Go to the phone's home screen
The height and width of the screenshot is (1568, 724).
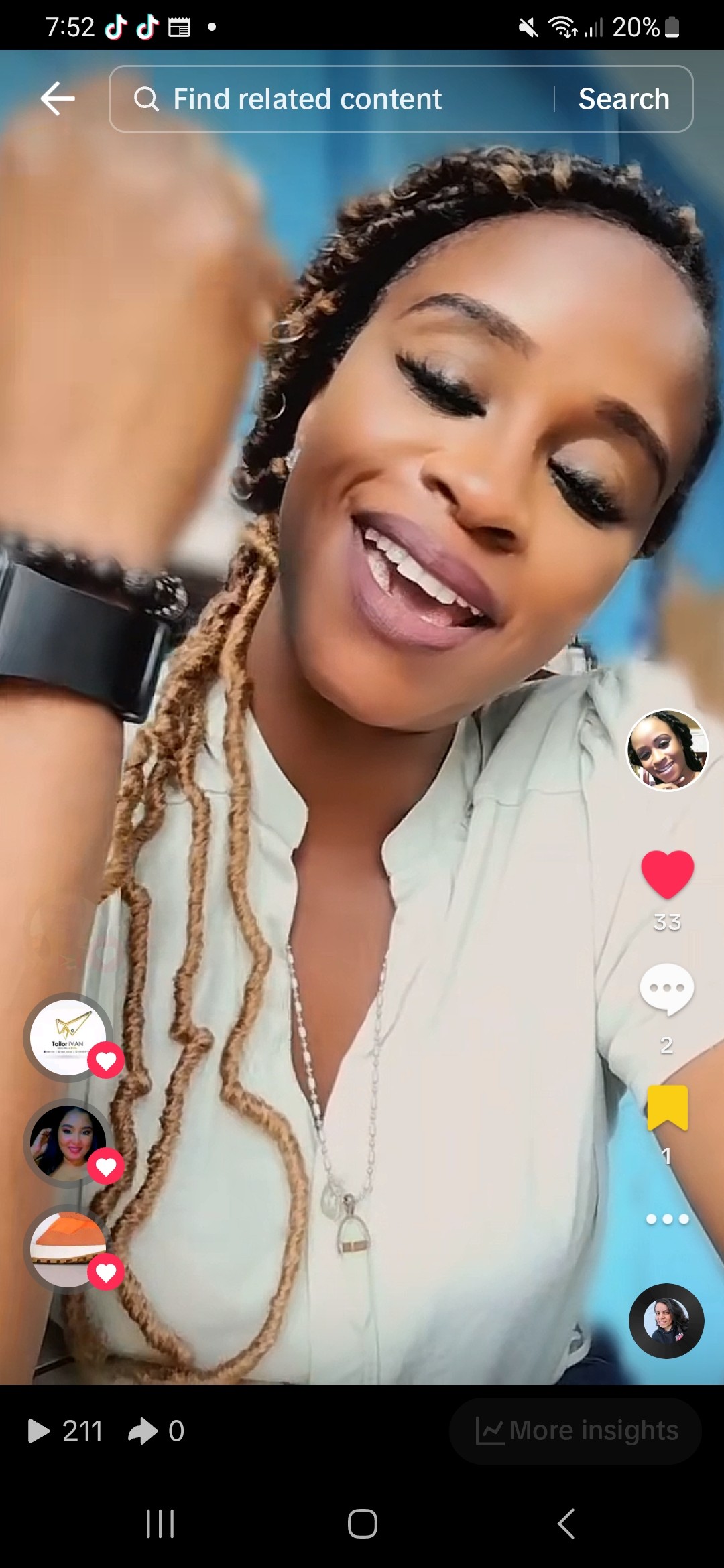click(362, 1524)
